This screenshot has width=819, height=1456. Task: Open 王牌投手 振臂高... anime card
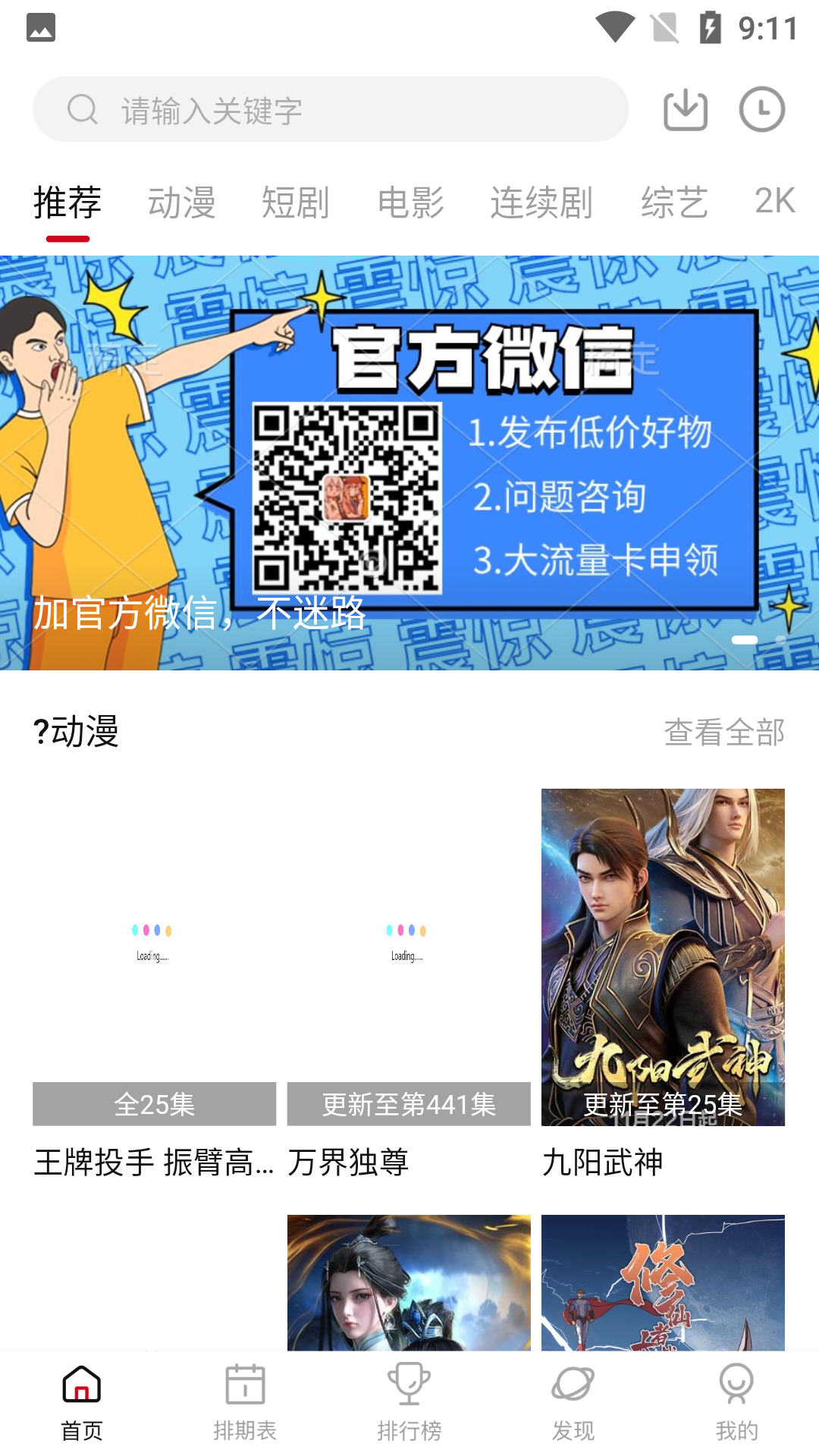(154, 957)
